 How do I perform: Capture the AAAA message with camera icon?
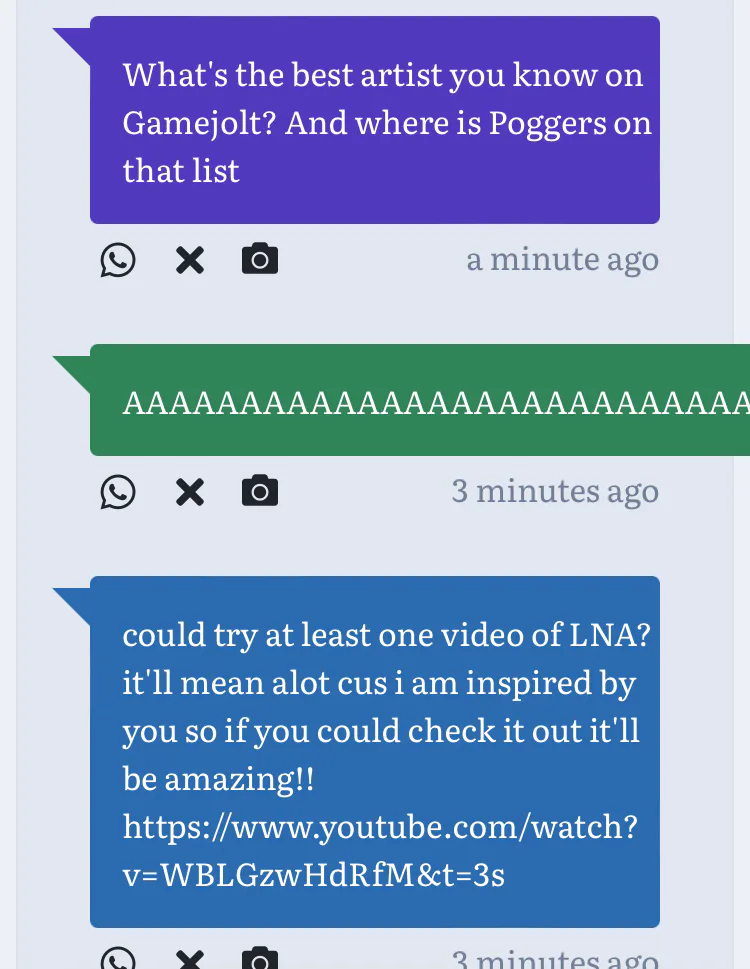coord(260,491)
